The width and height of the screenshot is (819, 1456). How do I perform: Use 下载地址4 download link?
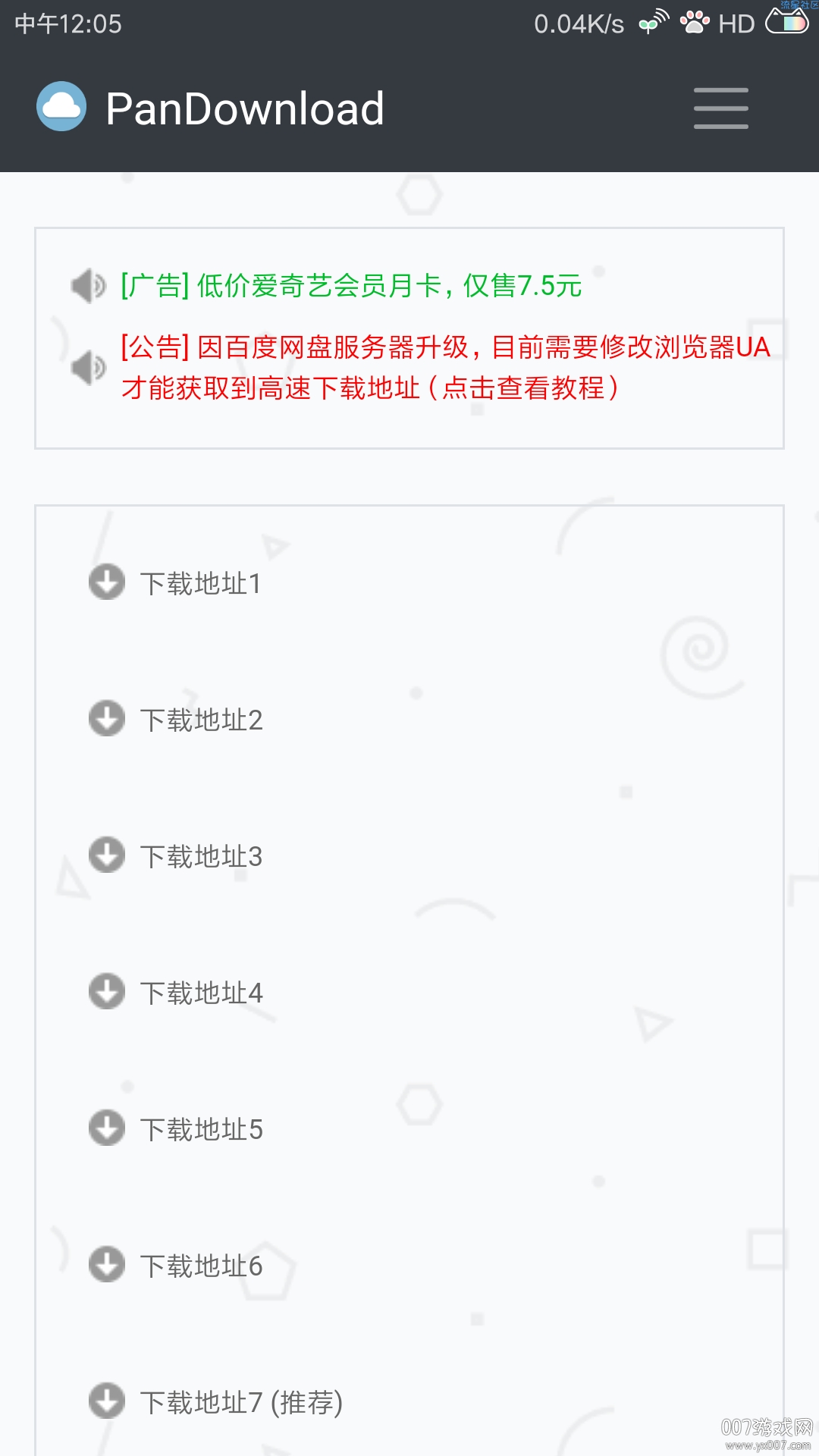tap(201, 993)
